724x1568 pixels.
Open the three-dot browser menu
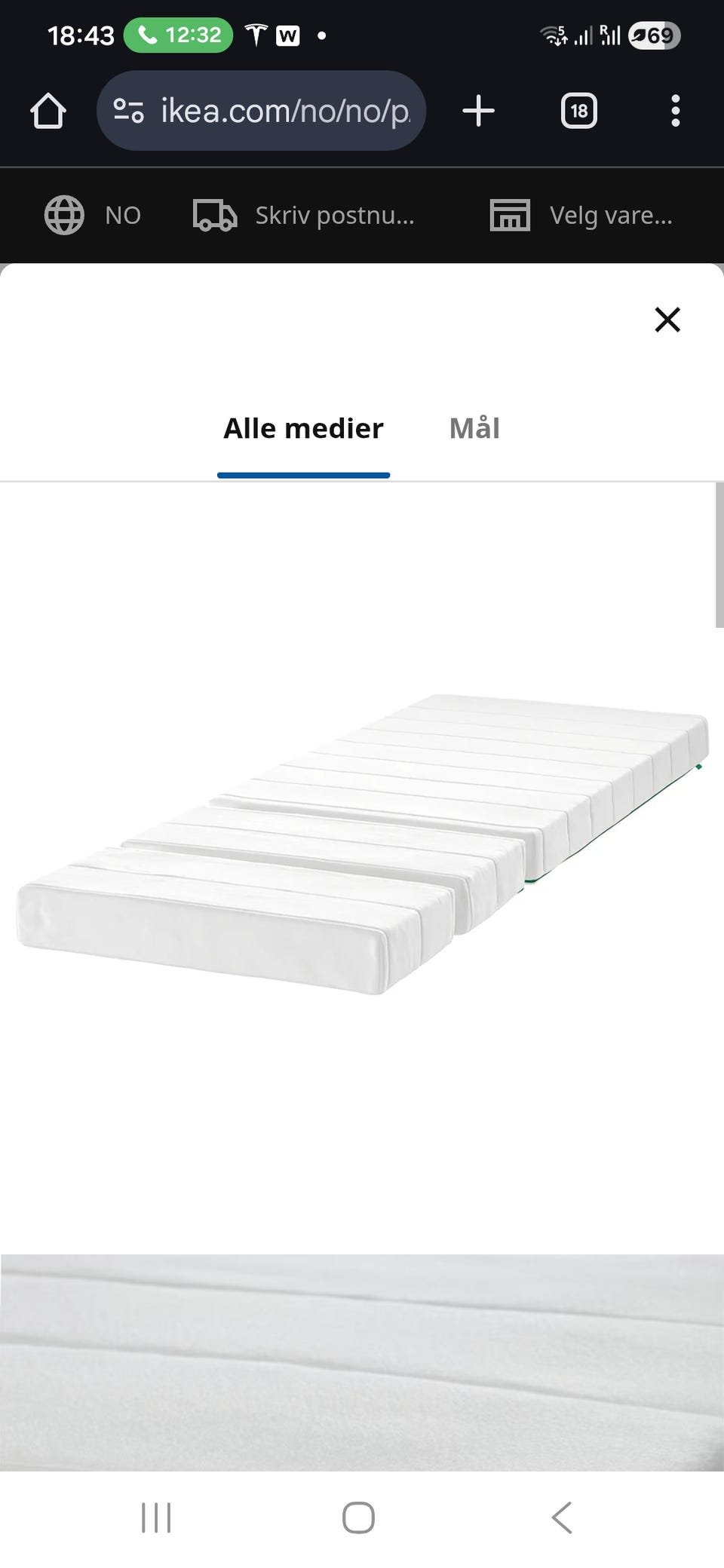(675, 111)
